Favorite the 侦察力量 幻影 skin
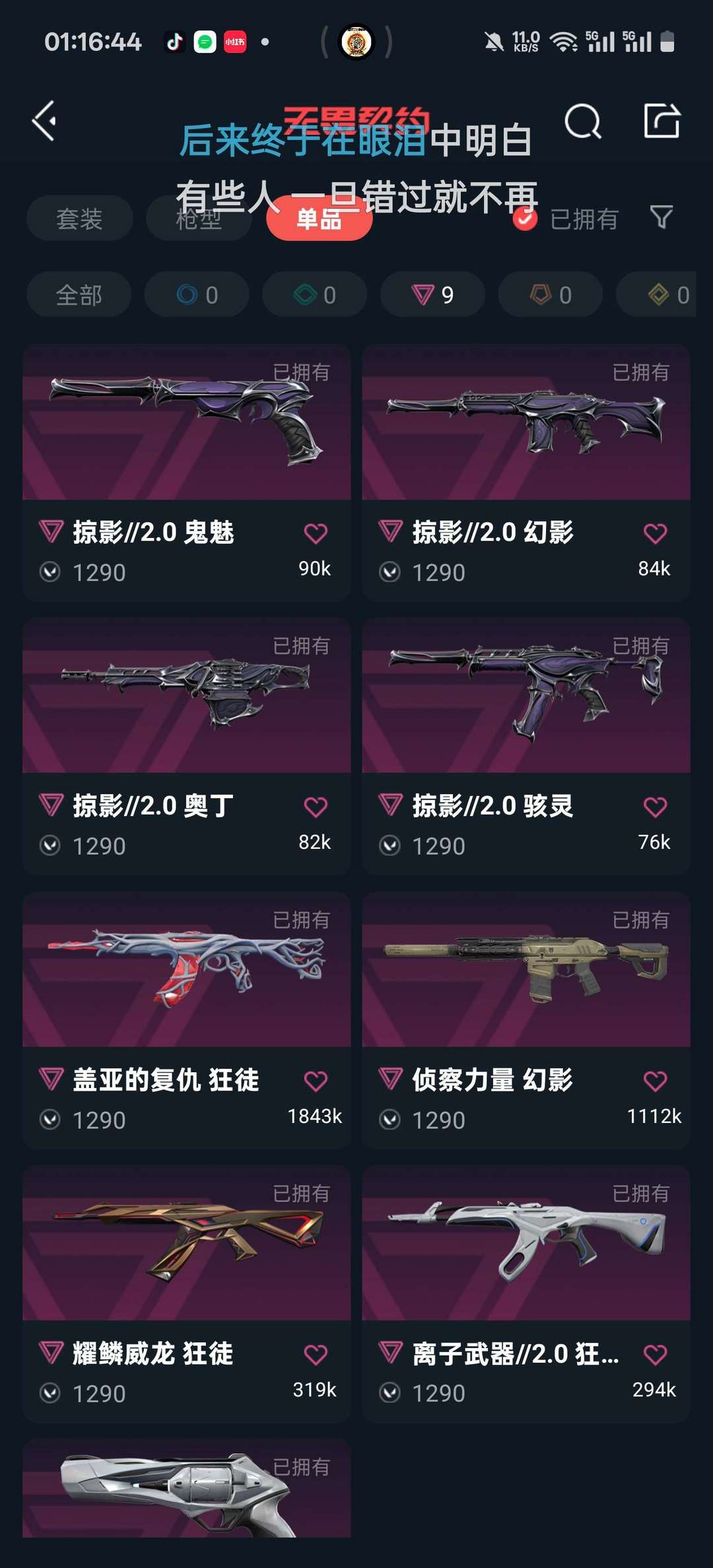 pos(655,1081)
